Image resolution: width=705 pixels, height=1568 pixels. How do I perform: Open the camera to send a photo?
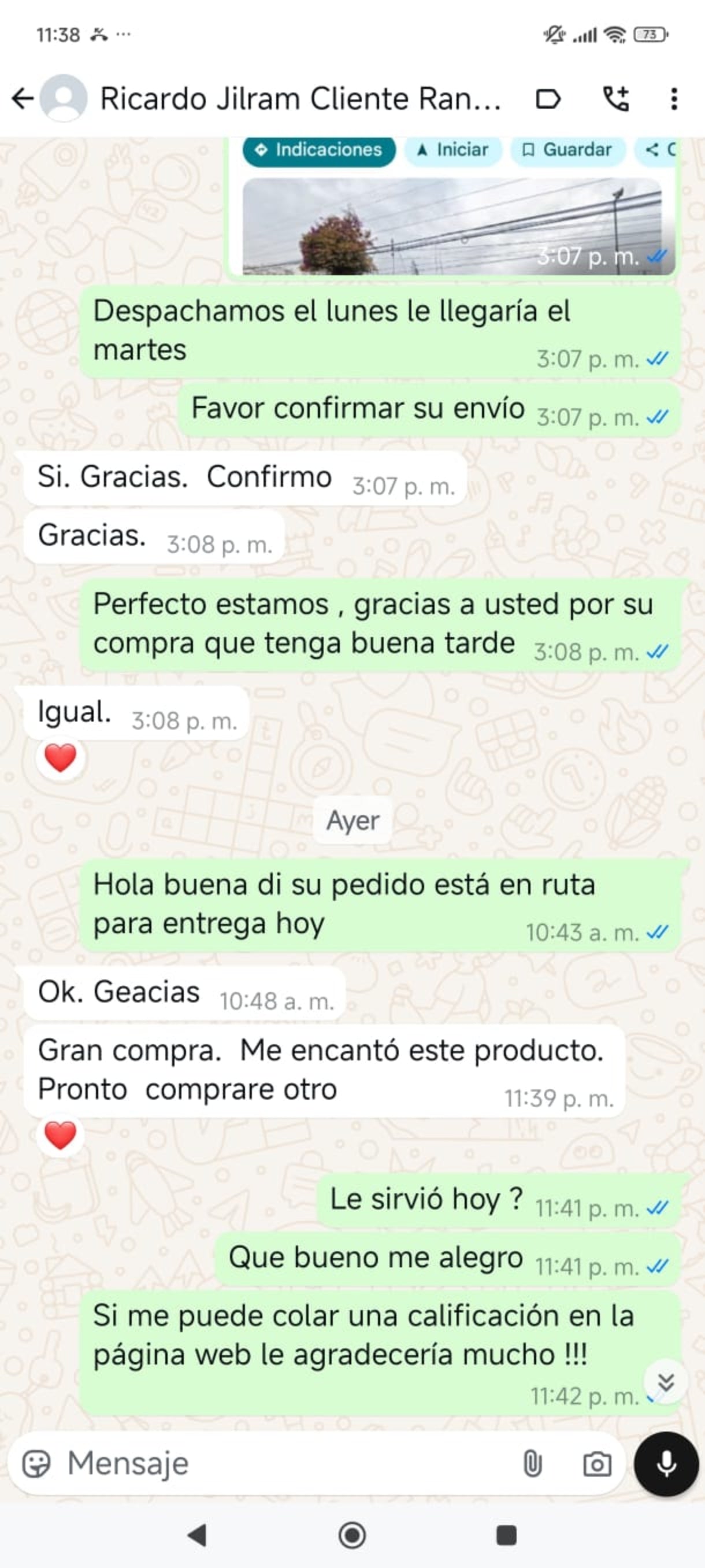click(x=597, y=1465)
